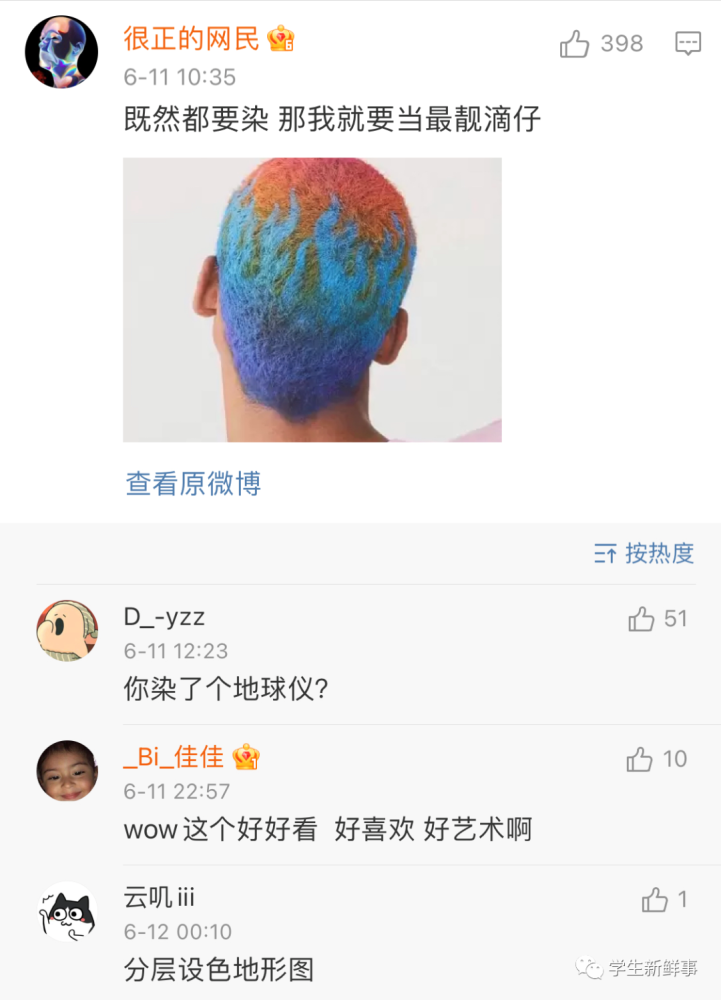Tap the 查看原微博 link
The width and height of the screenshot is (721, 1000).
click(x=193, y=484)
